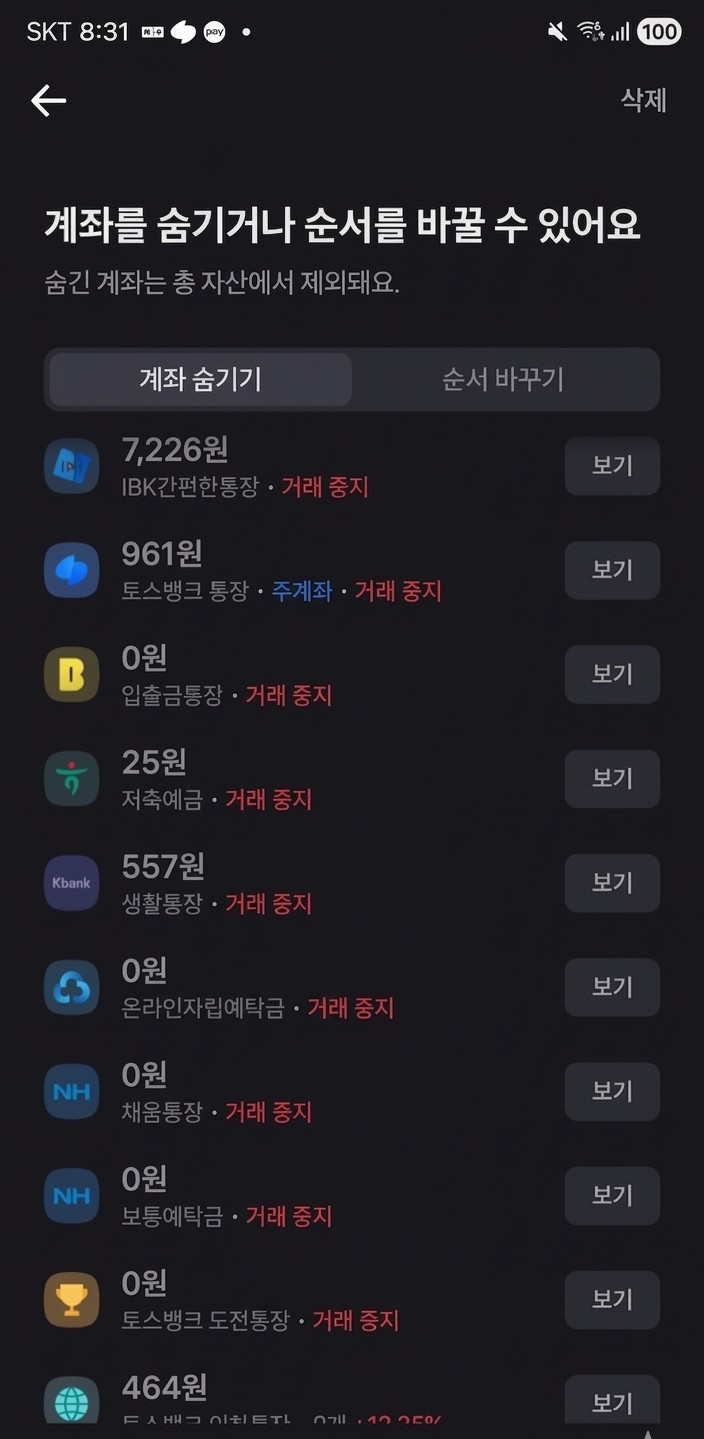Tap 보기 for 입출금통장
704x1439 pixels.
click(611, 674)
